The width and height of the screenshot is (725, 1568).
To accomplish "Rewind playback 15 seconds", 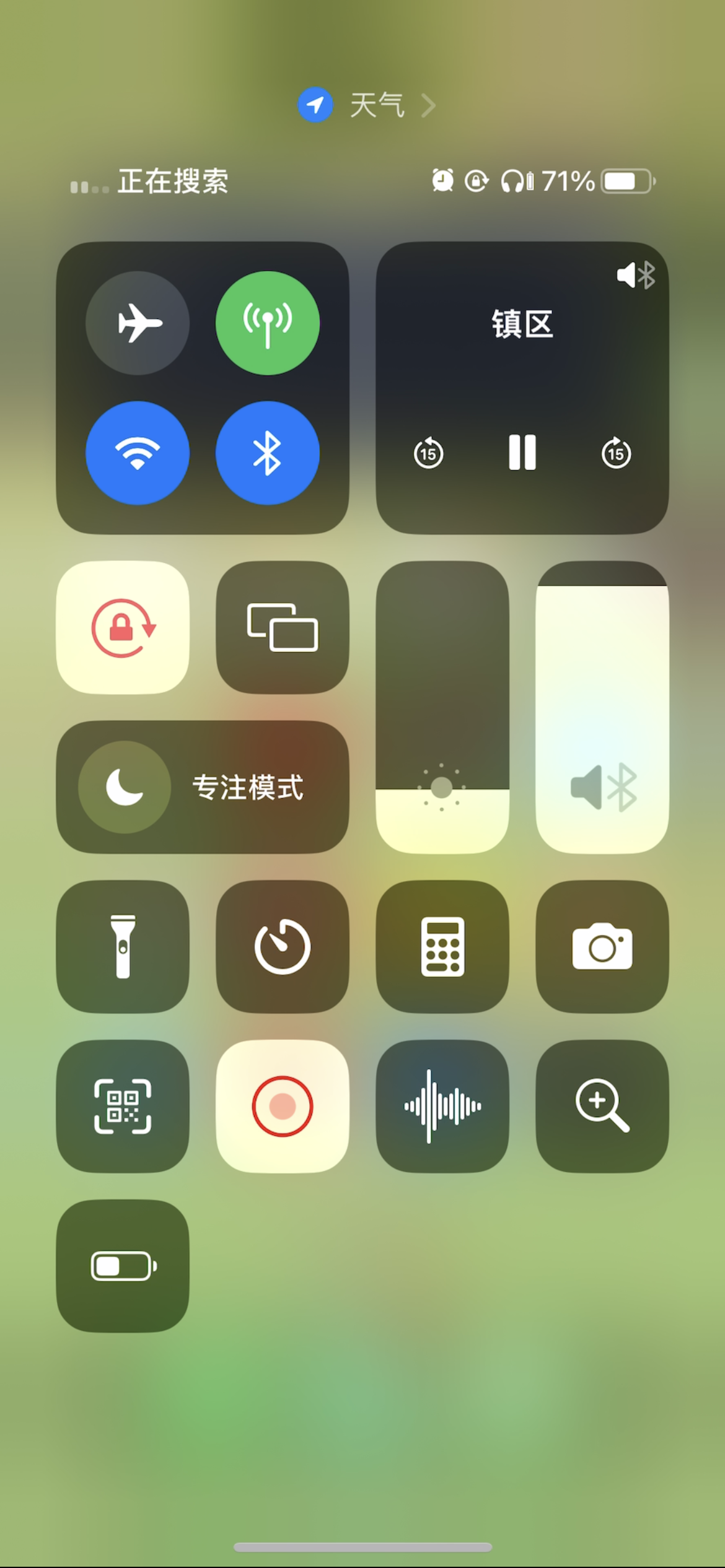I will tap(428, 453).
